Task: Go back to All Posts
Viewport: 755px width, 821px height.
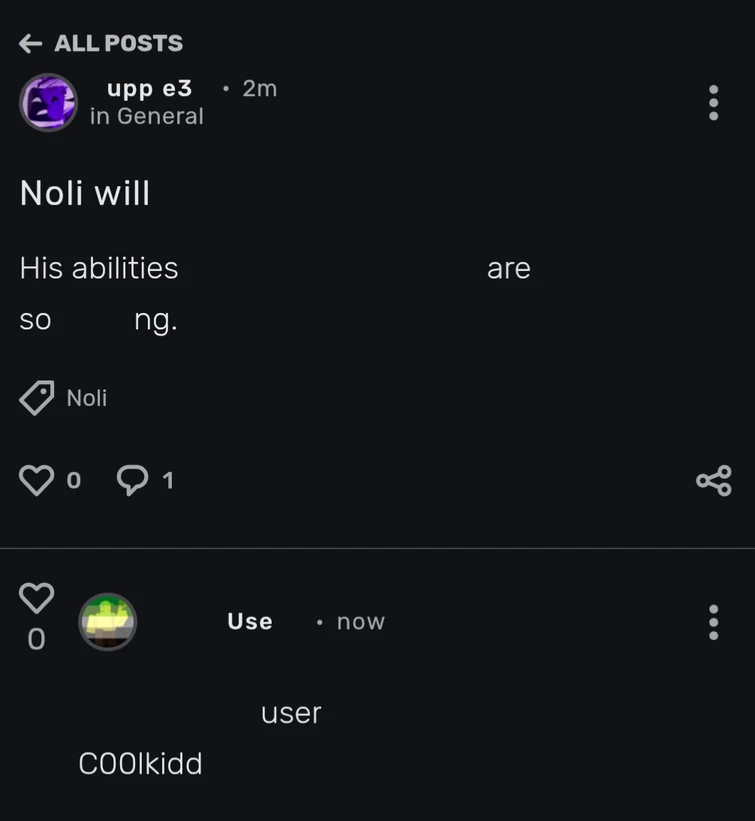Action: (101, 43)
